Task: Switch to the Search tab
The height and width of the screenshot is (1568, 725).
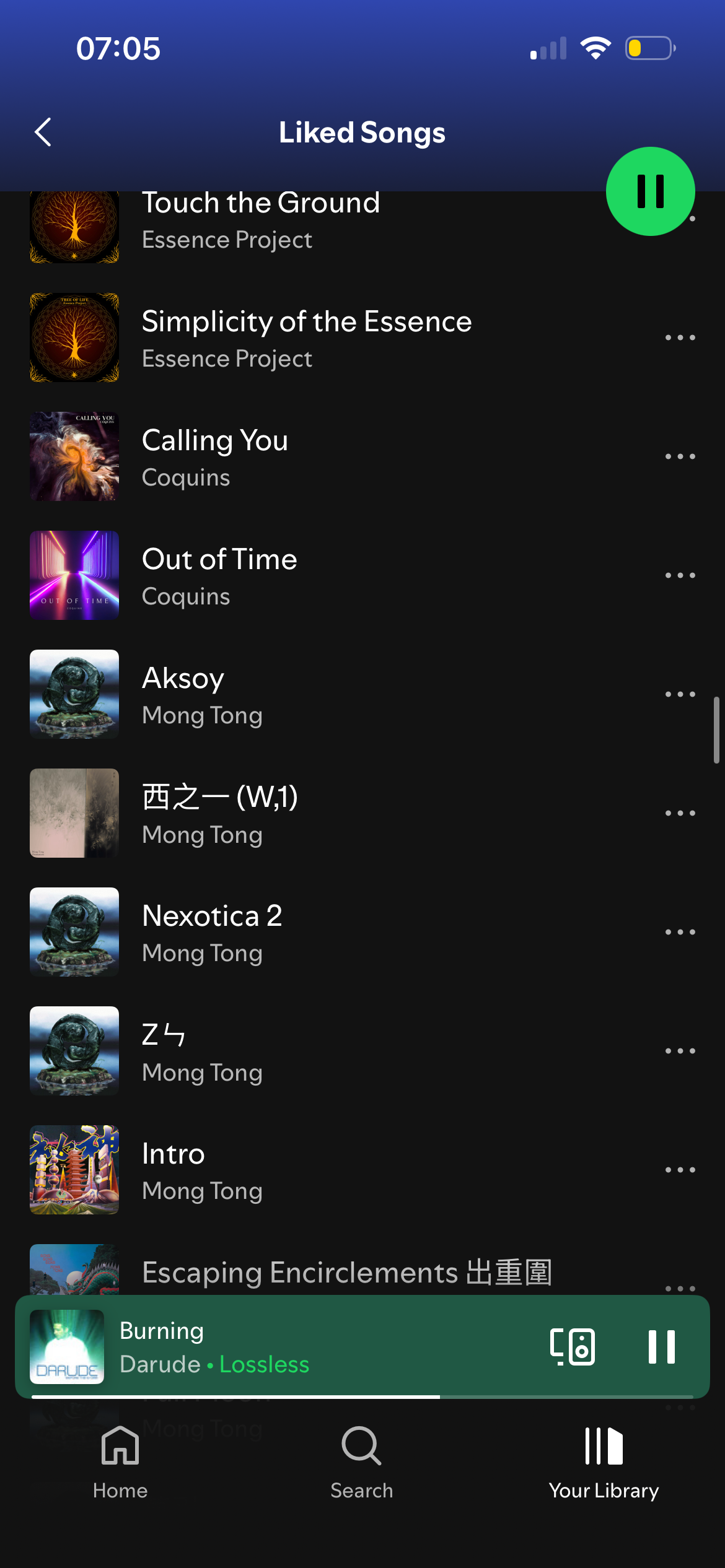Action: tap(362, 1461)
